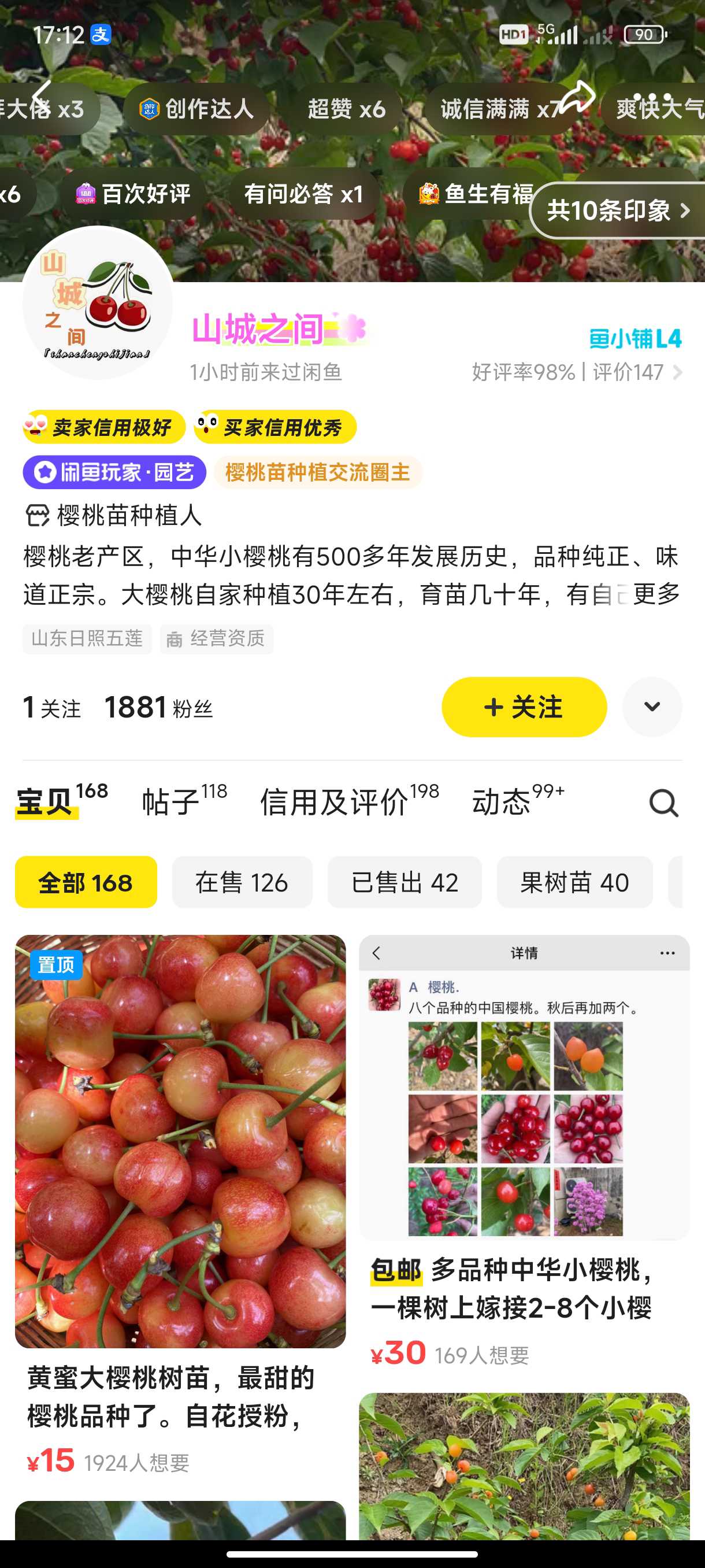View the 经营资质 business license
The height and width of the screenshot is (1568, 705).
point(217,638)
